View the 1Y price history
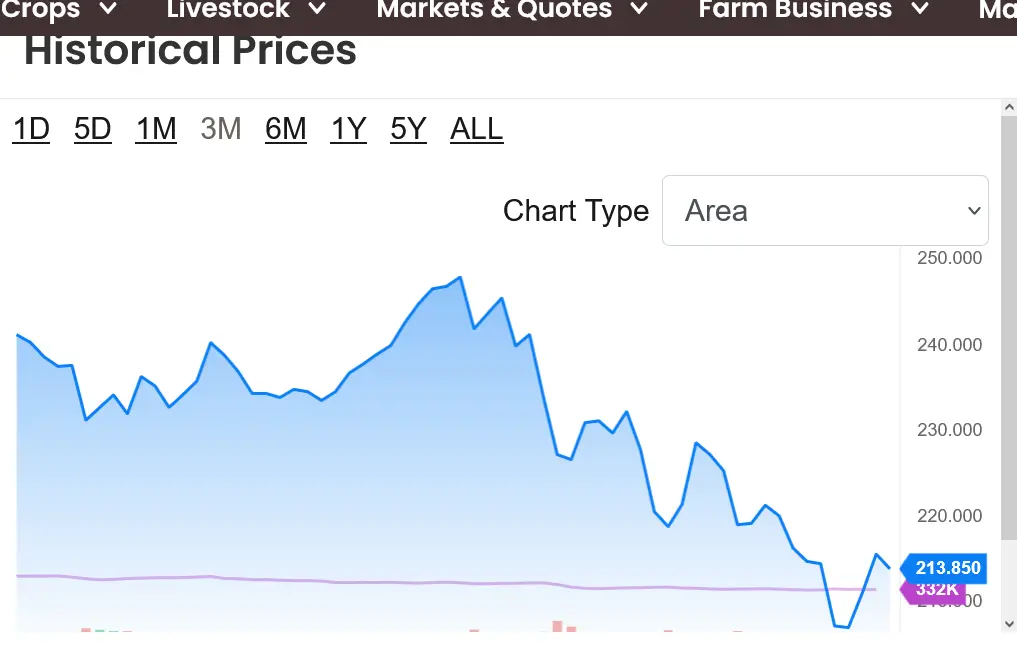 [x=349, y=129]
